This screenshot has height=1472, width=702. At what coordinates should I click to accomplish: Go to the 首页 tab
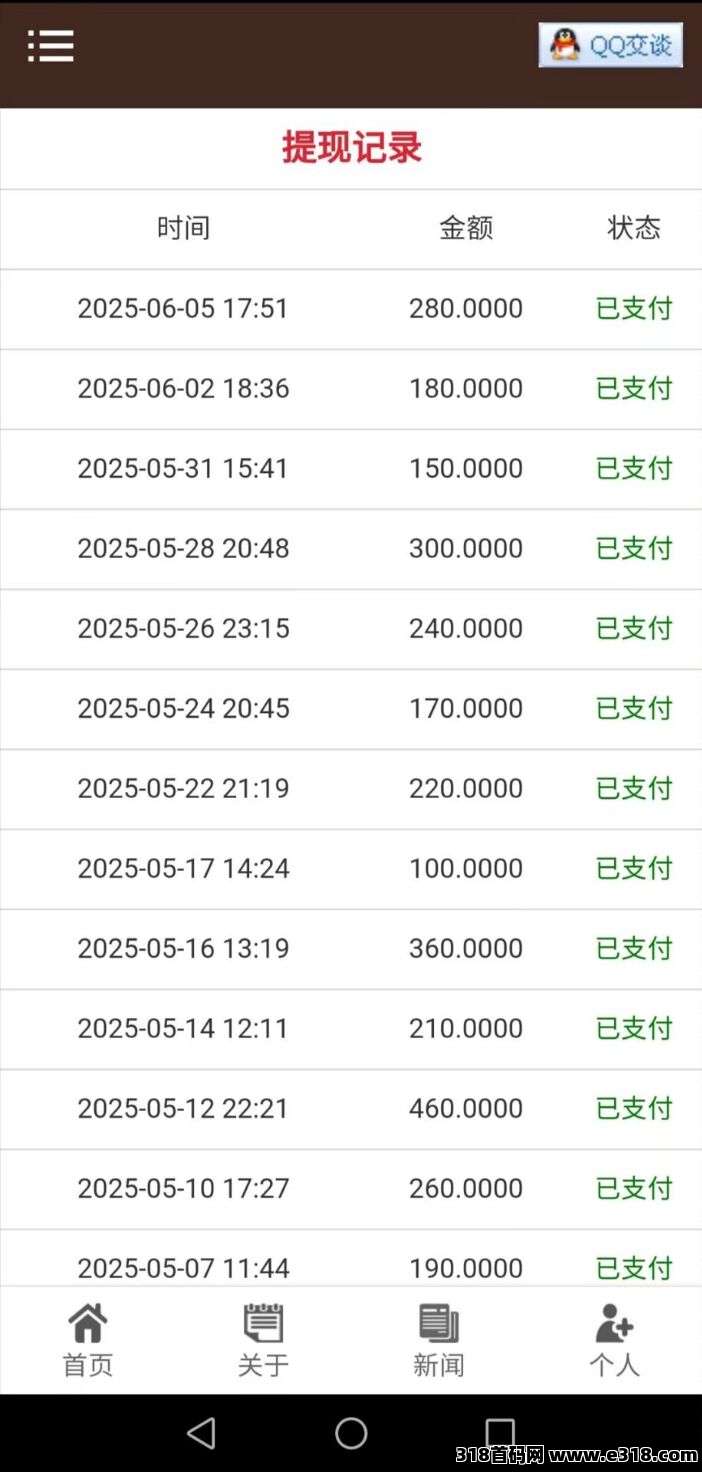88,1340
